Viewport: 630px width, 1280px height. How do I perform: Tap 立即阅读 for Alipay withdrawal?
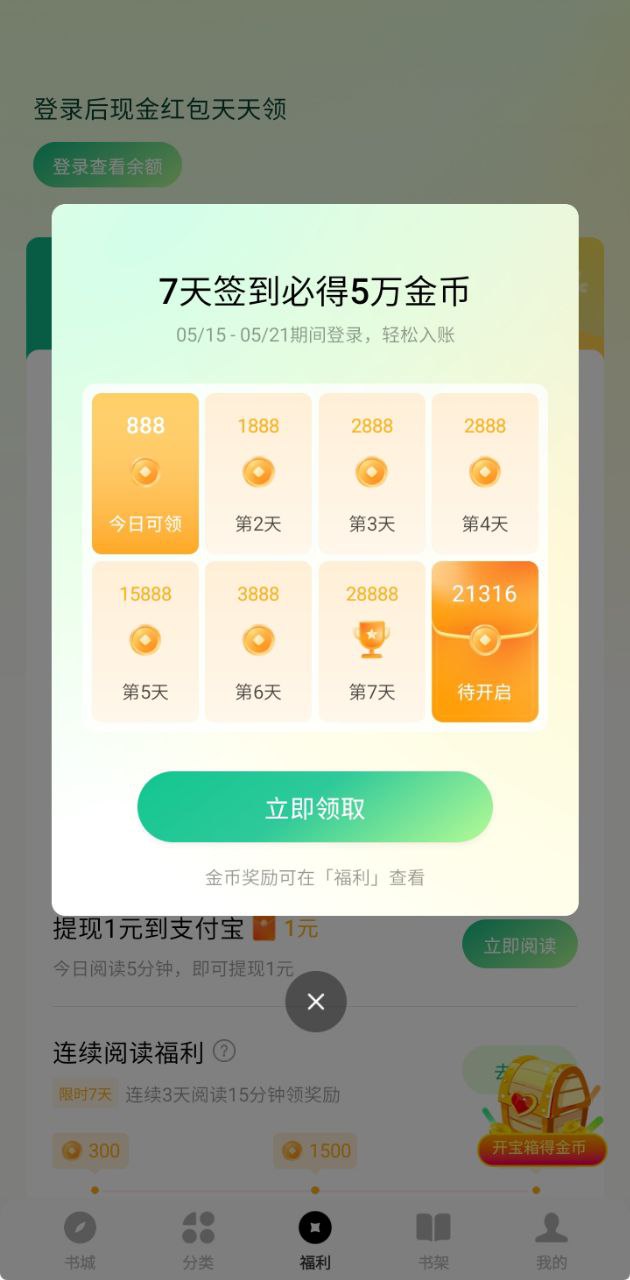pyautogui.click(x=519, y=945)
